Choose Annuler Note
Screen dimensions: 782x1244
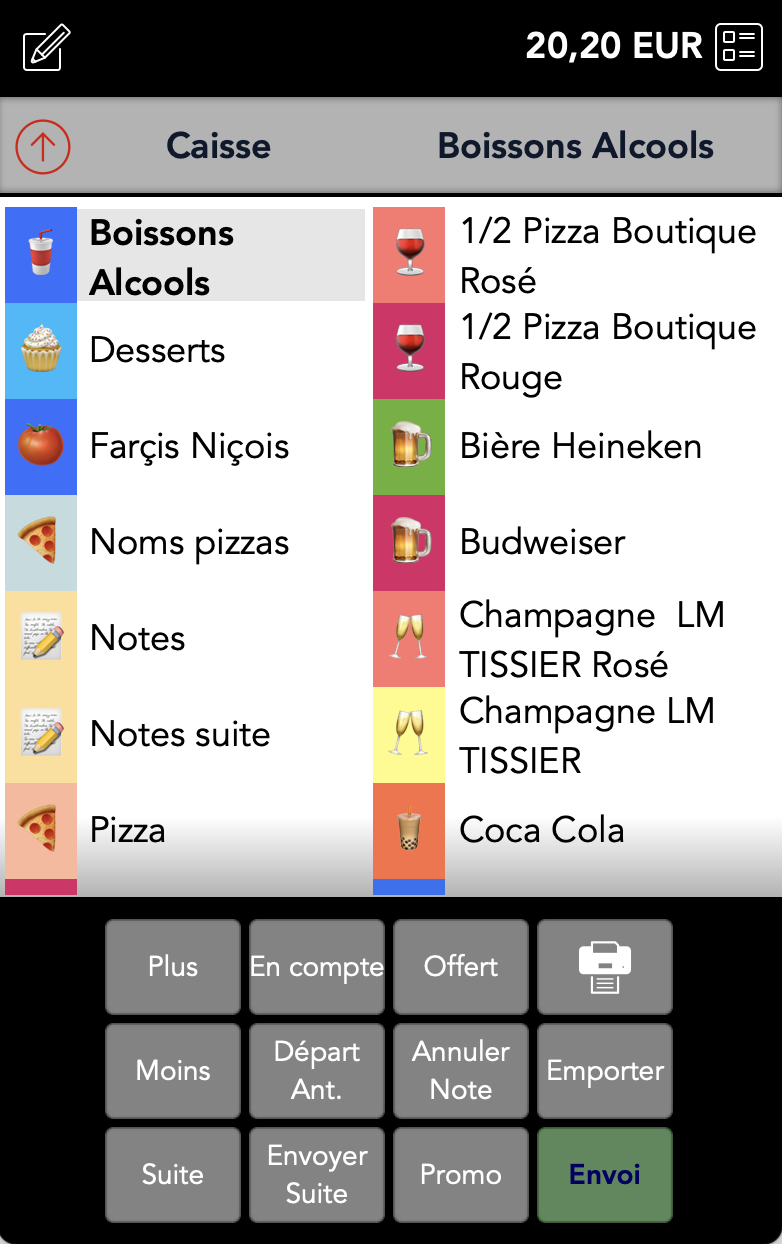(461, 1071)
